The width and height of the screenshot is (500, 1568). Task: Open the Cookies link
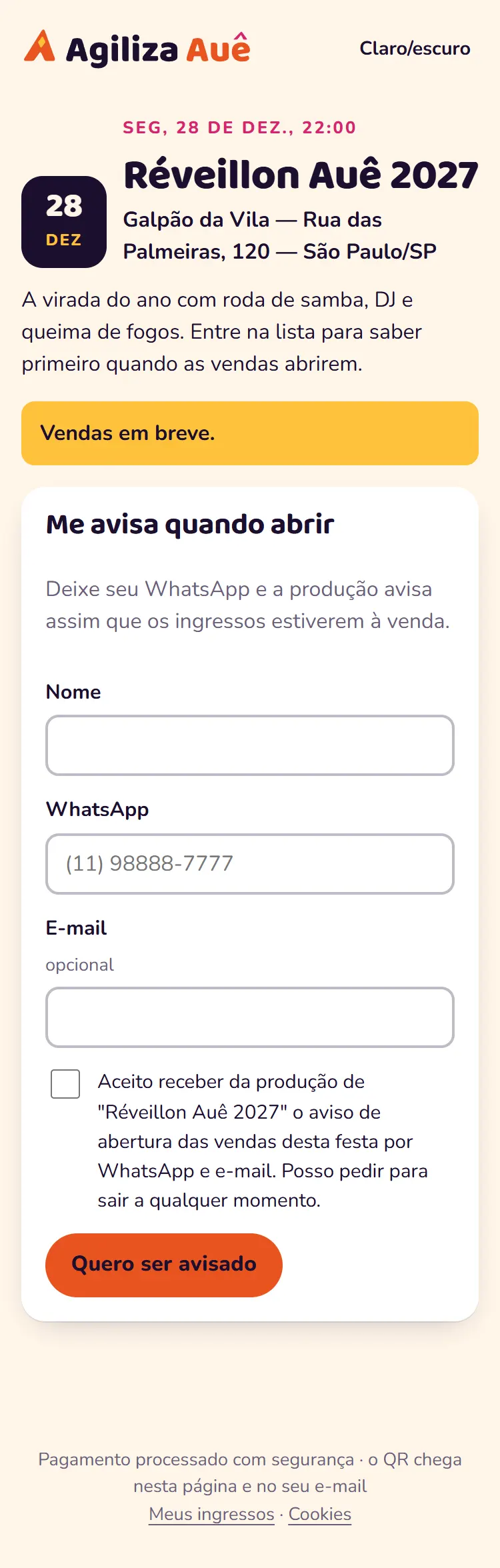(x=320, y=1514)
